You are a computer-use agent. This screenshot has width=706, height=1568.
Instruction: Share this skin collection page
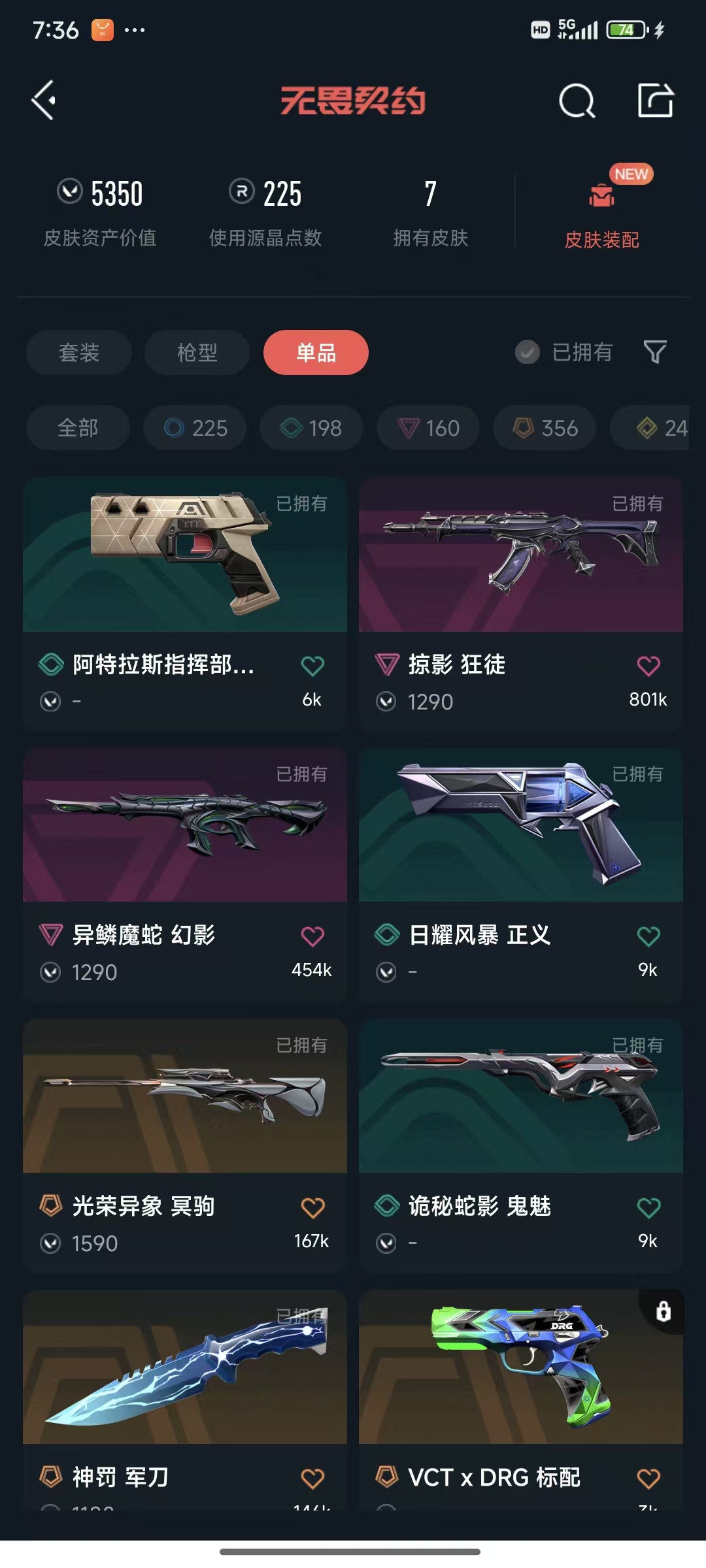click(x=655, y=101)
